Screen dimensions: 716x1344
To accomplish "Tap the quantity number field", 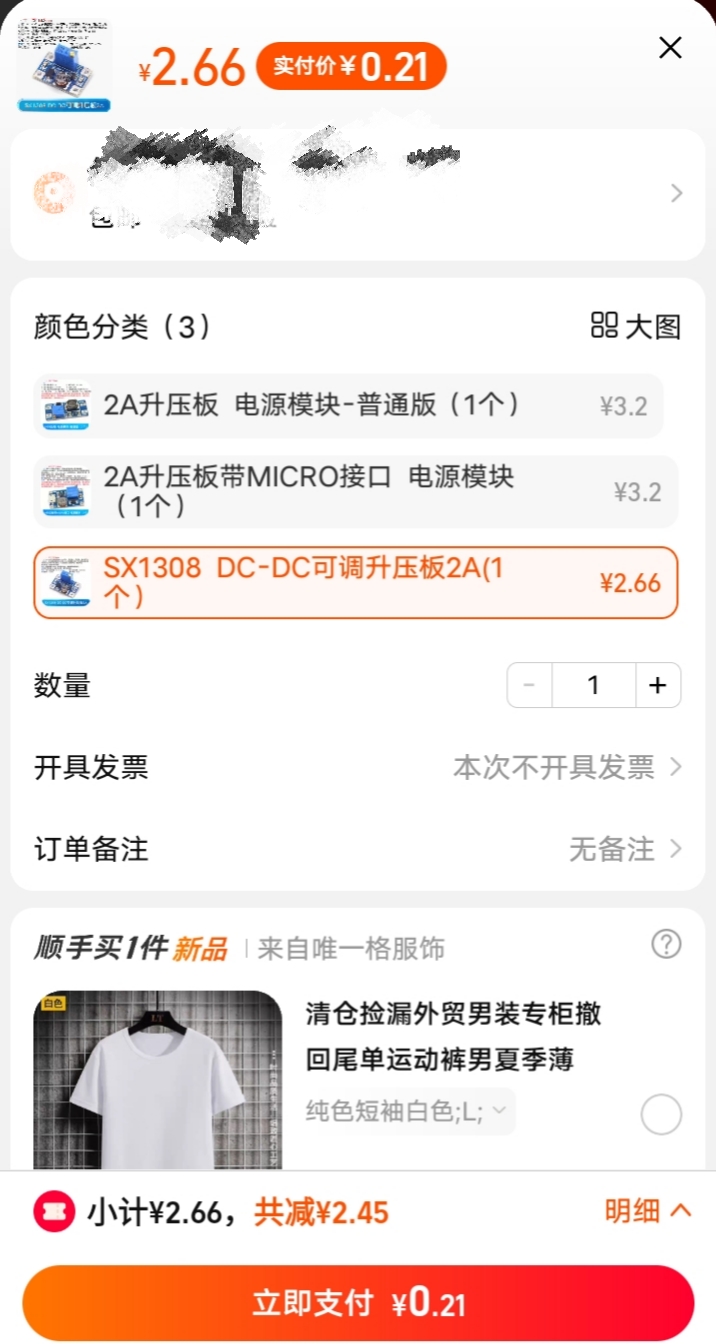I will click(593, 685).
